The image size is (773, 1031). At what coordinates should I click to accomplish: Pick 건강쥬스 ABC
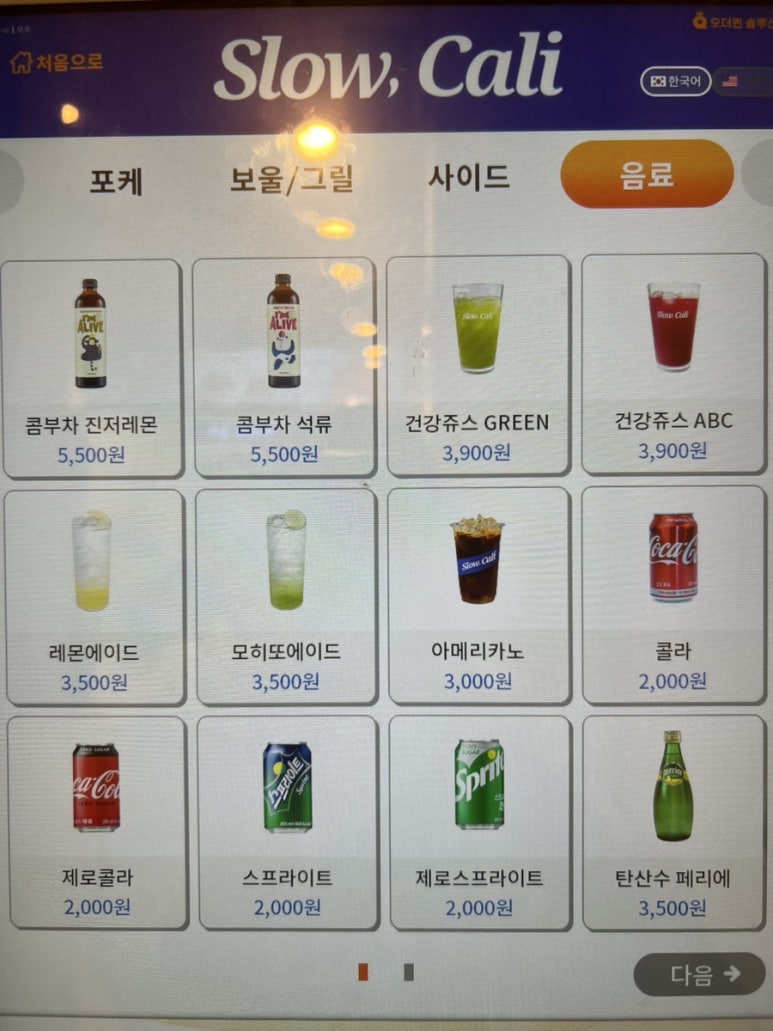click(x=673, y=363)
